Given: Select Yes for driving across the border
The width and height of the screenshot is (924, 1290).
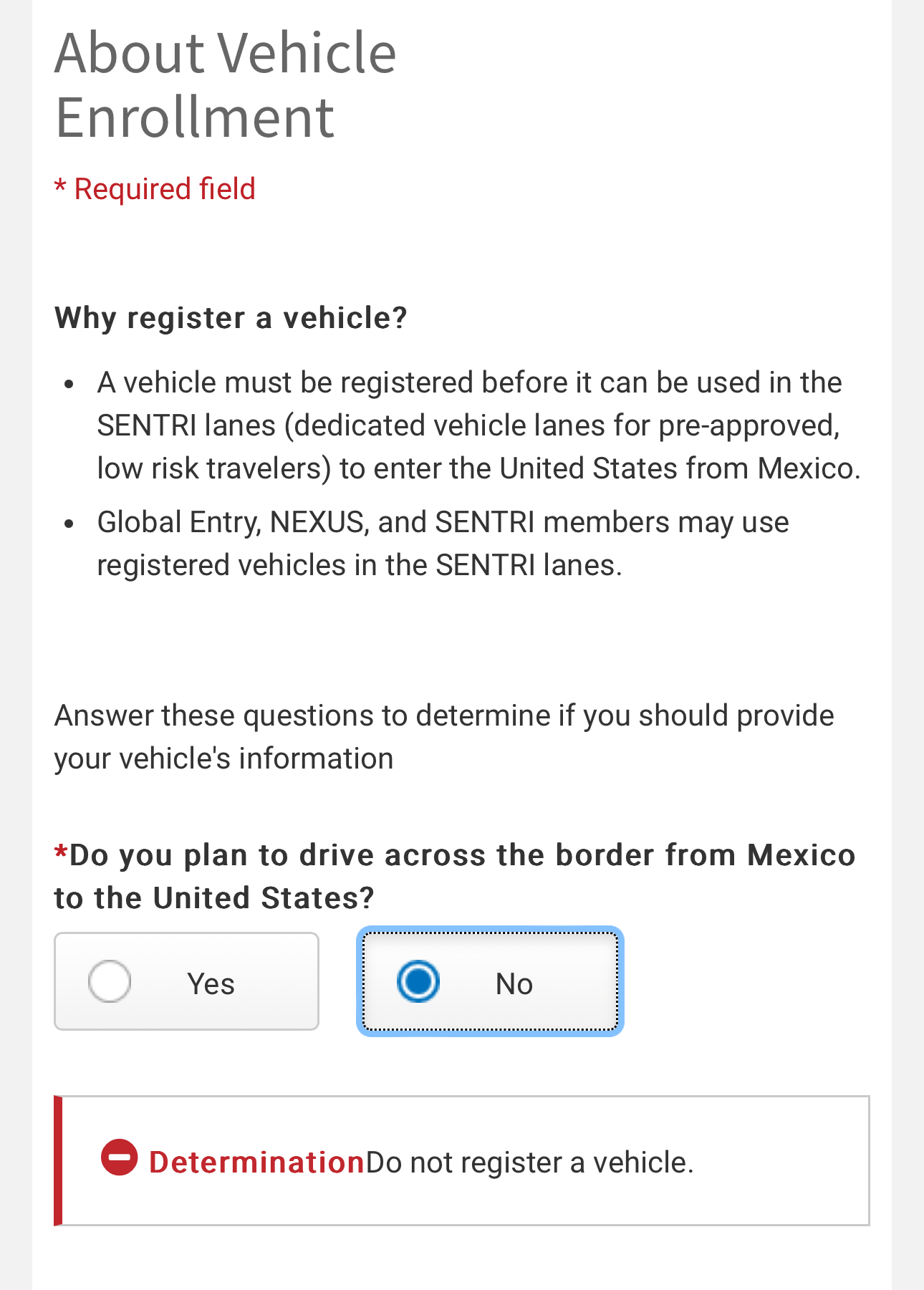Looking at the screenshot, I should [110, 981].
